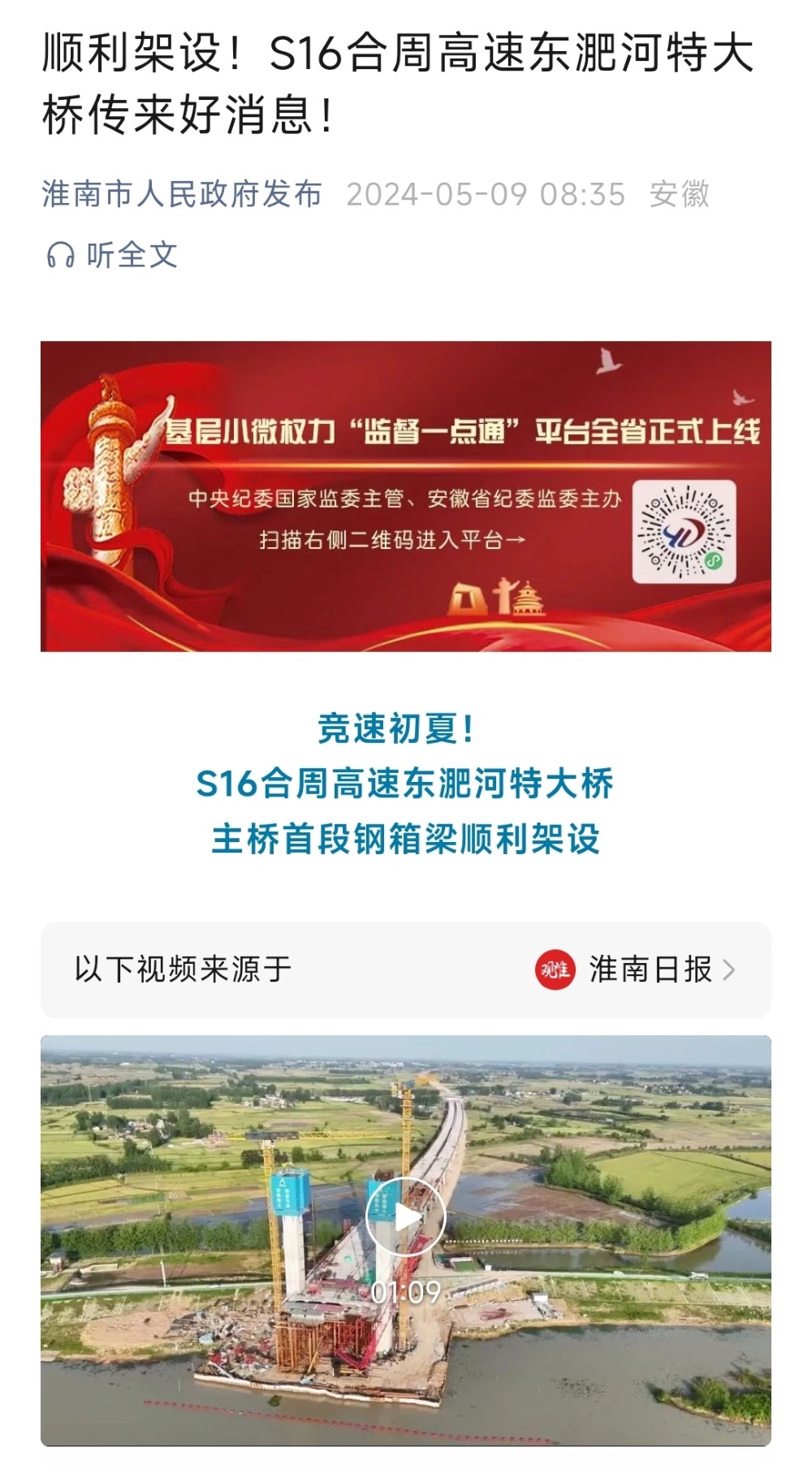The image size is (812, 1473).
Task: Tap the play icon on the video
Action: [405, 1216]
